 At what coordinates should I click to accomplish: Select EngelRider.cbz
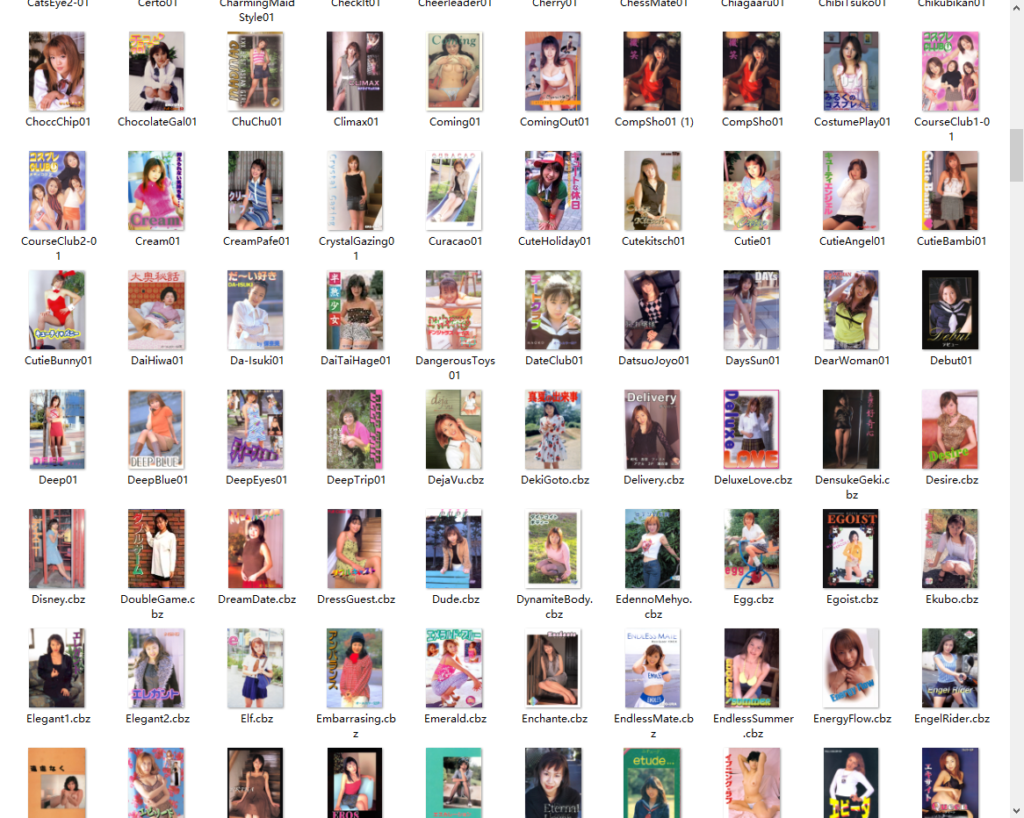point(951,667)
